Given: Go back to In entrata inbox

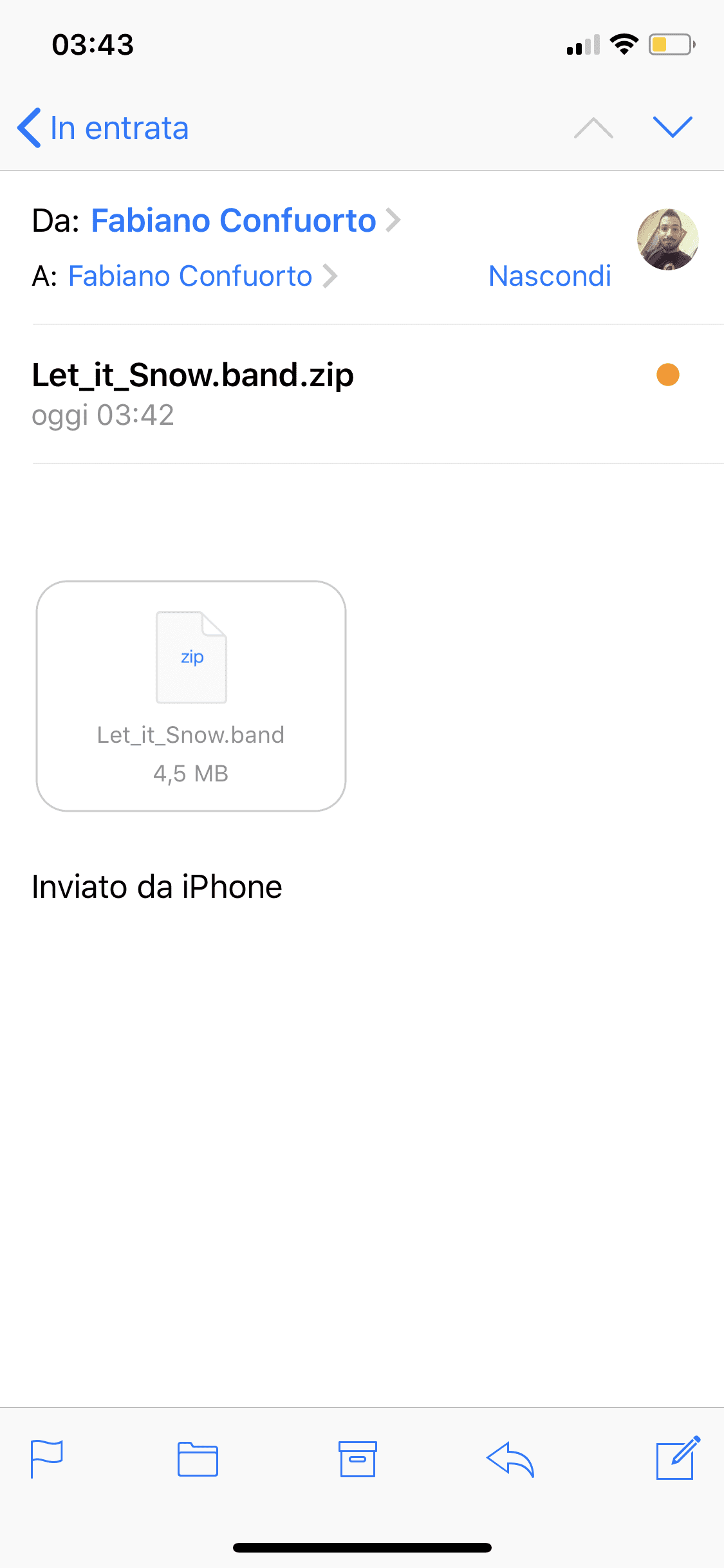Looking at the screenshot, I should coord(103,128).
